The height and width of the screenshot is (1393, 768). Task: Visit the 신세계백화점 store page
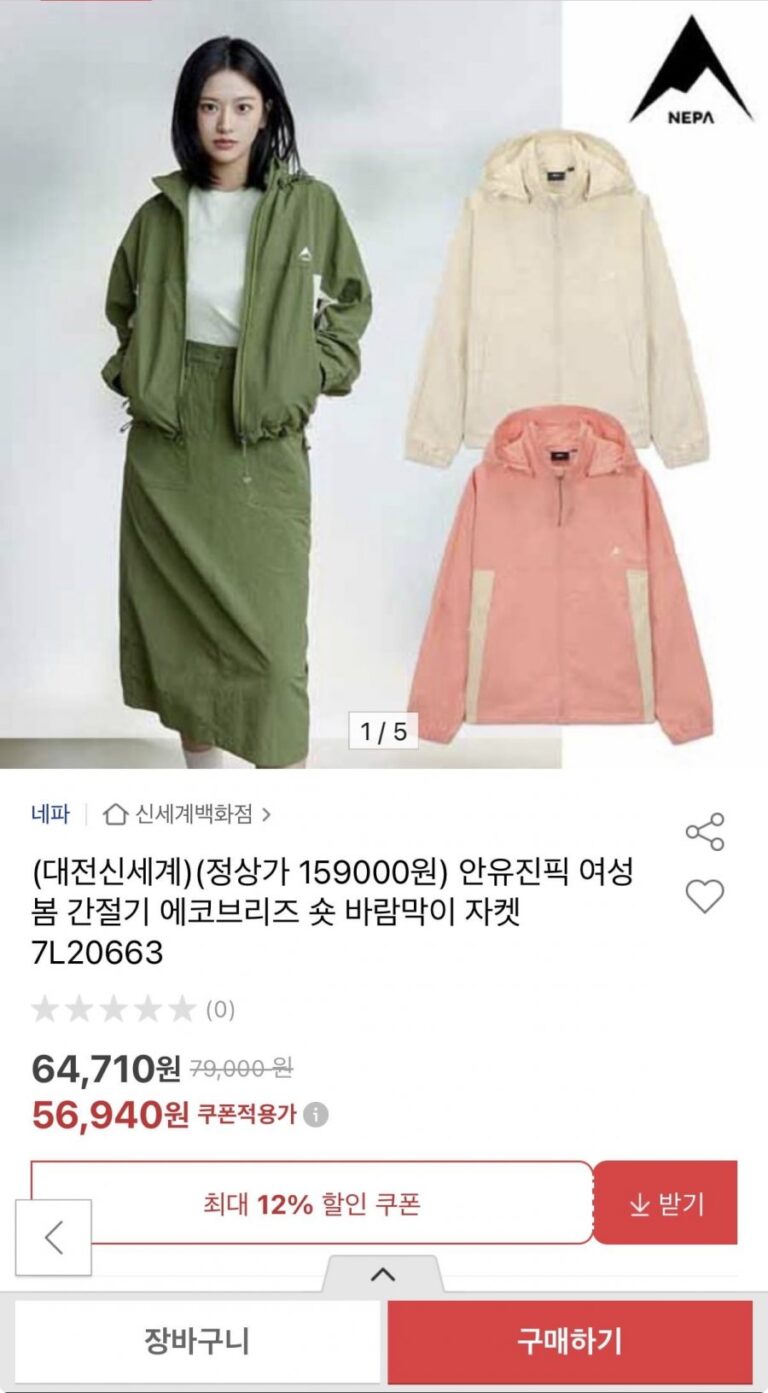click(190, 813)
